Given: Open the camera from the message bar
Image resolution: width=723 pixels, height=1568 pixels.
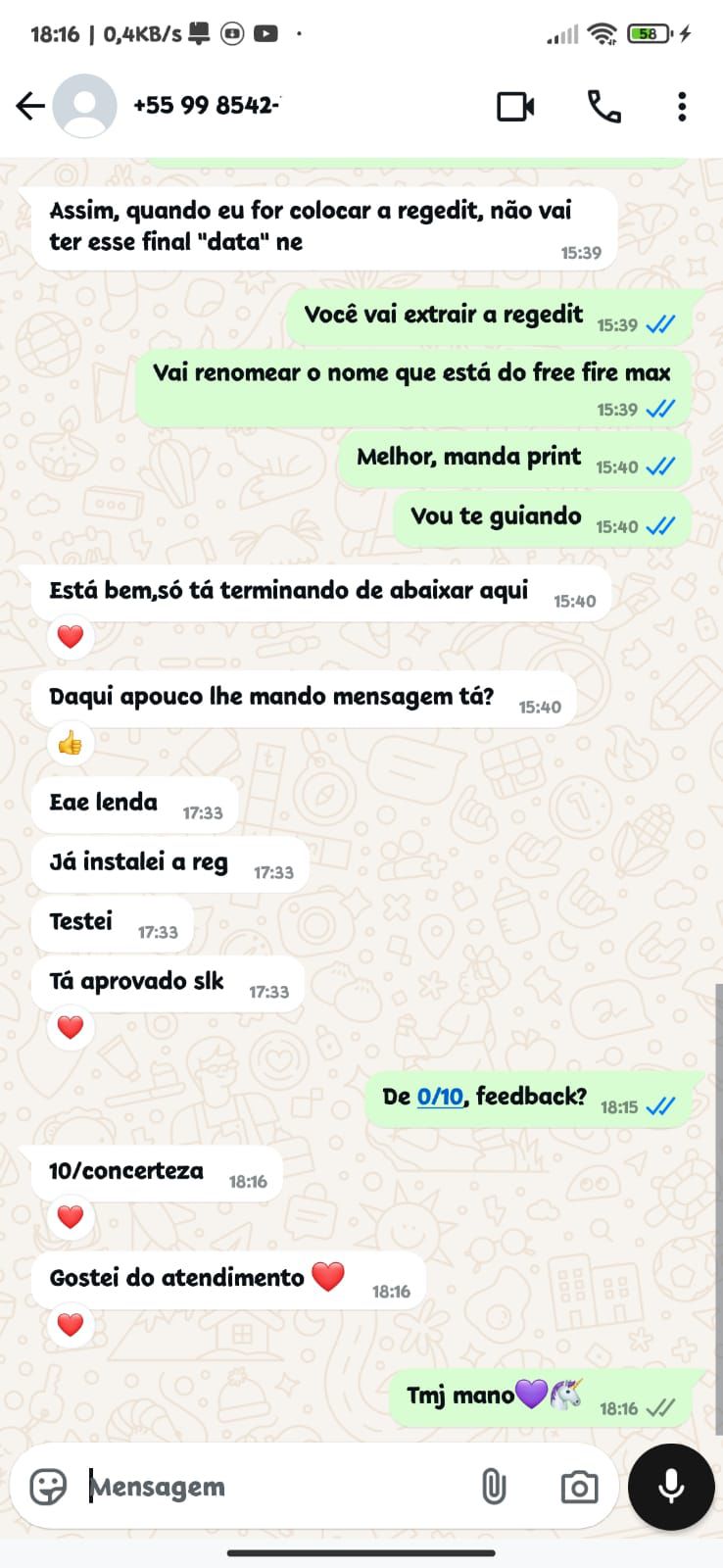Looking at the screenshot, I should click(578, 1487).
